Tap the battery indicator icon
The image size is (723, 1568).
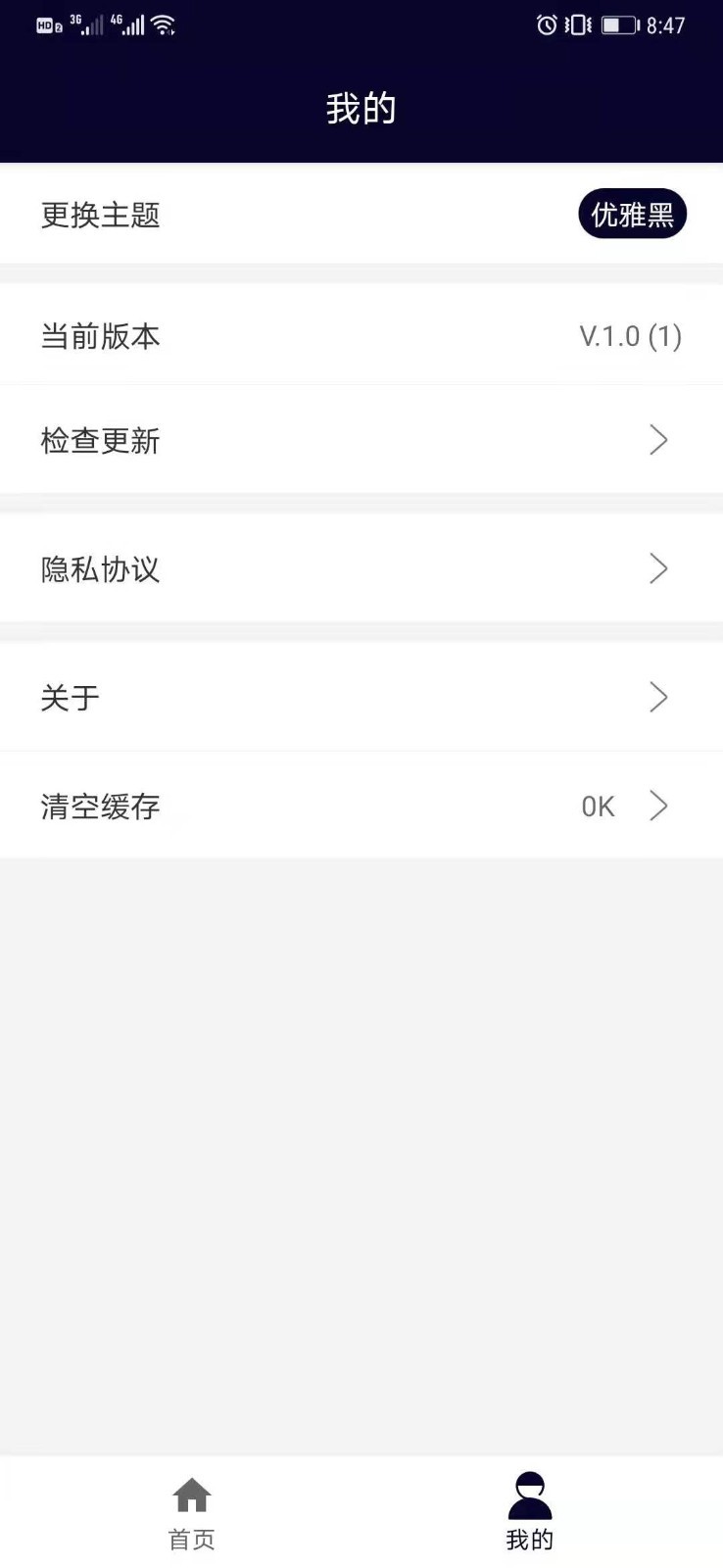point(620,24)
